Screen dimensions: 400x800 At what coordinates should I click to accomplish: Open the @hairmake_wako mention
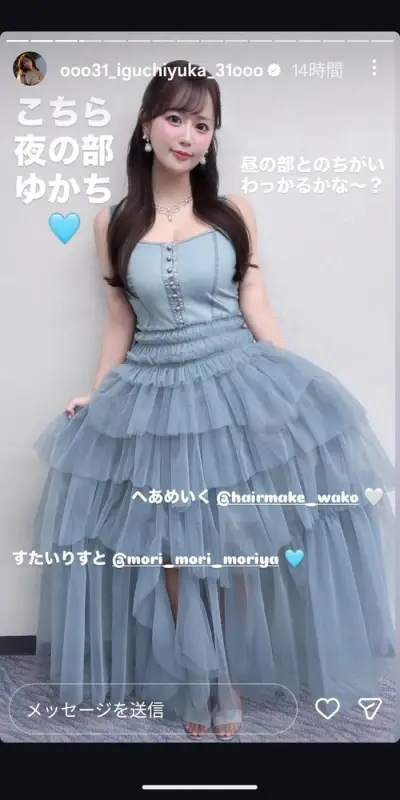coord(288,498)
